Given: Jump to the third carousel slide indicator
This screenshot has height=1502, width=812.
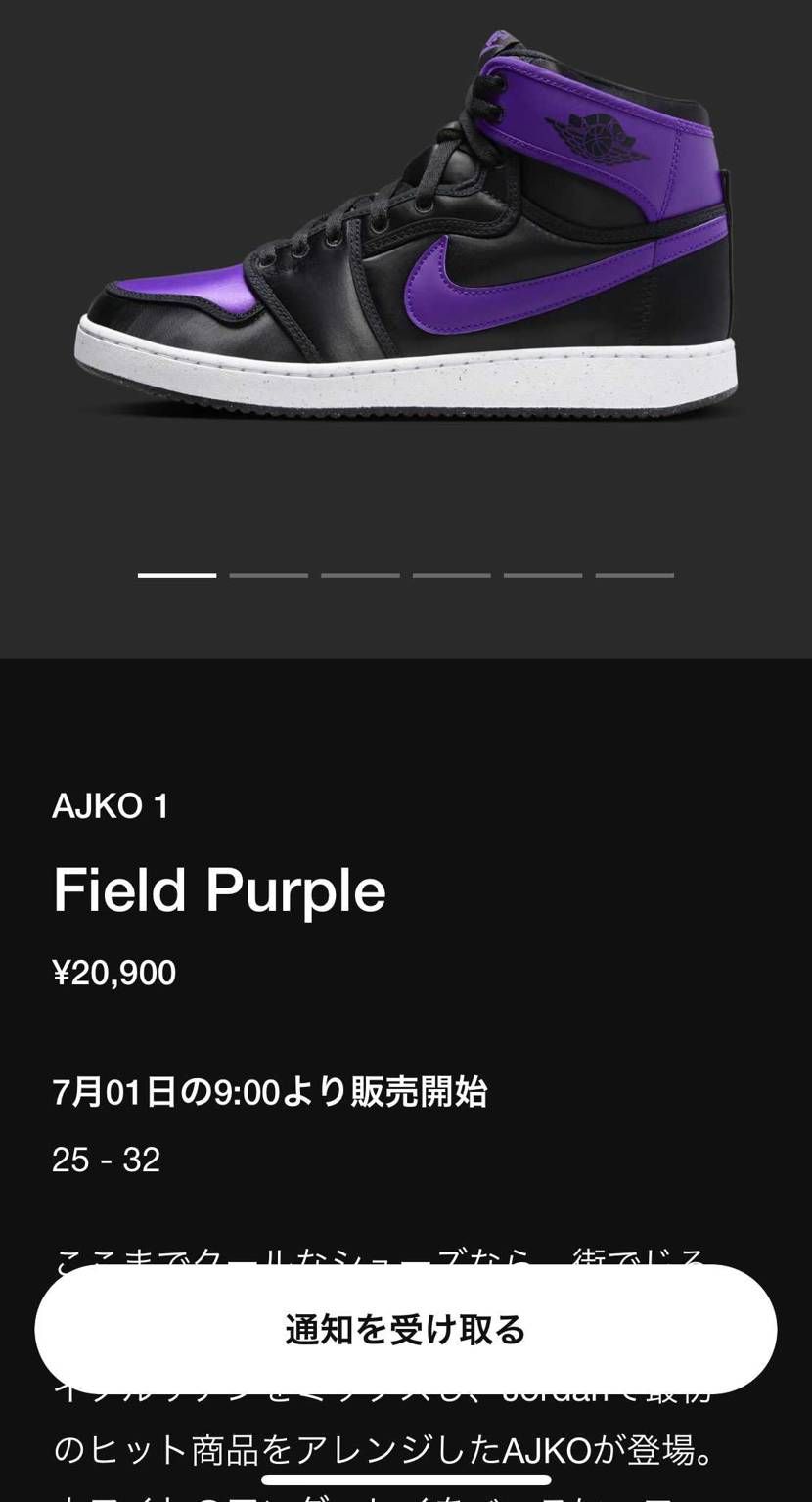Looking at the screenshot, I should click(359, 575).
